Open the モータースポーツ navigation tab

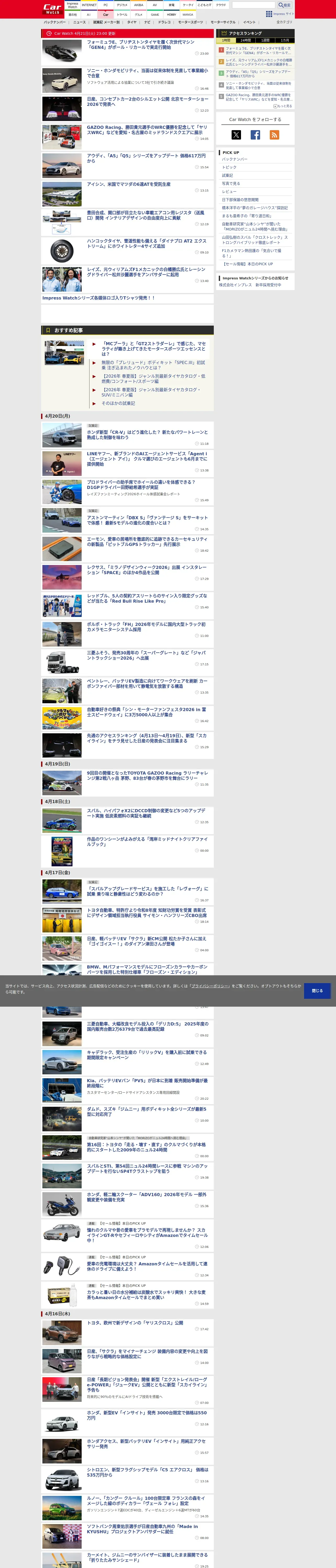(x=190, y=22)
